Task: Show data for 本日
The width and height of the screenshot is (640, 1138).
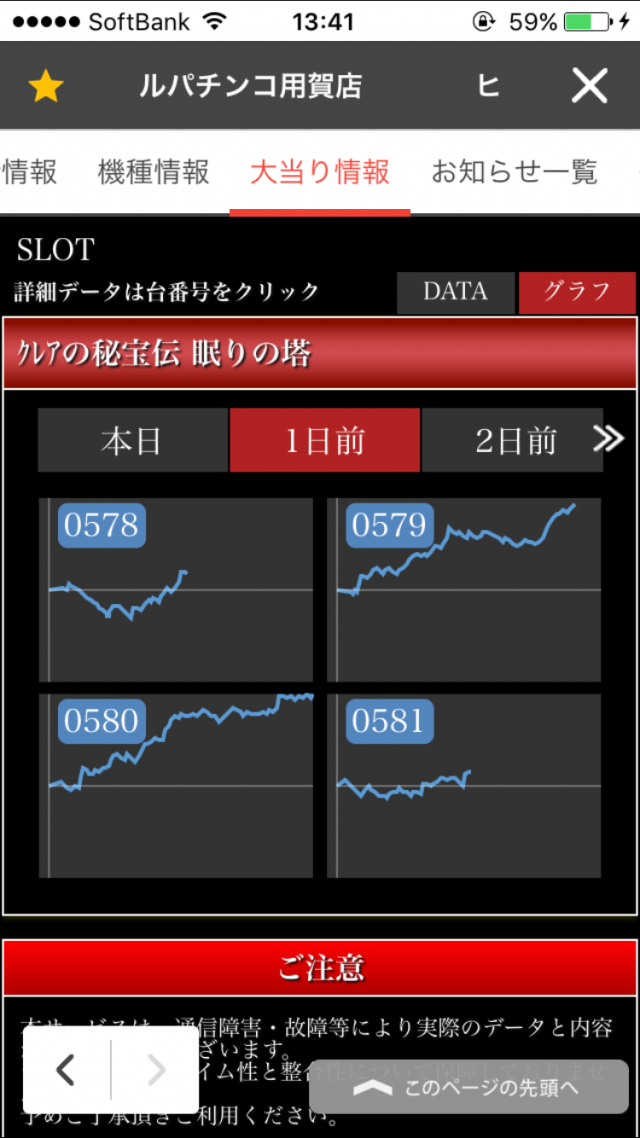Action: tap(132, 440)
